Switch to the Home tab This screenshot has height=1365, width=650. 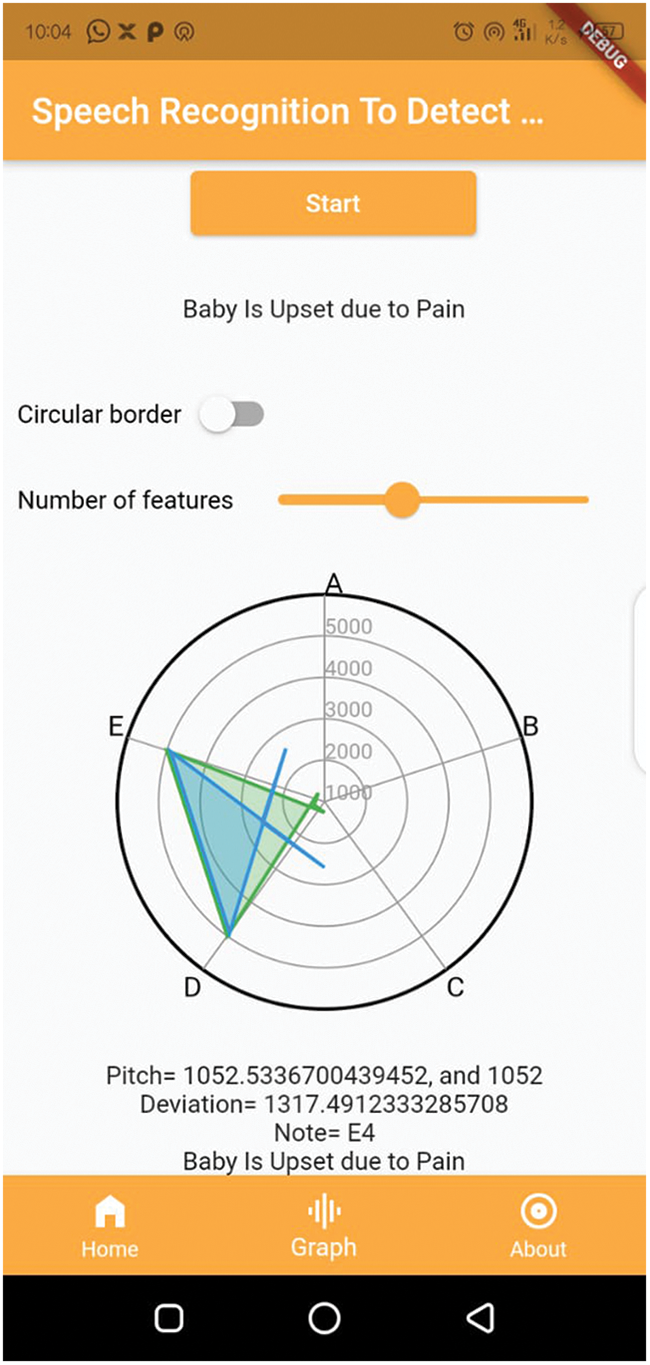pyautogui.click(x=110, y=1227)
